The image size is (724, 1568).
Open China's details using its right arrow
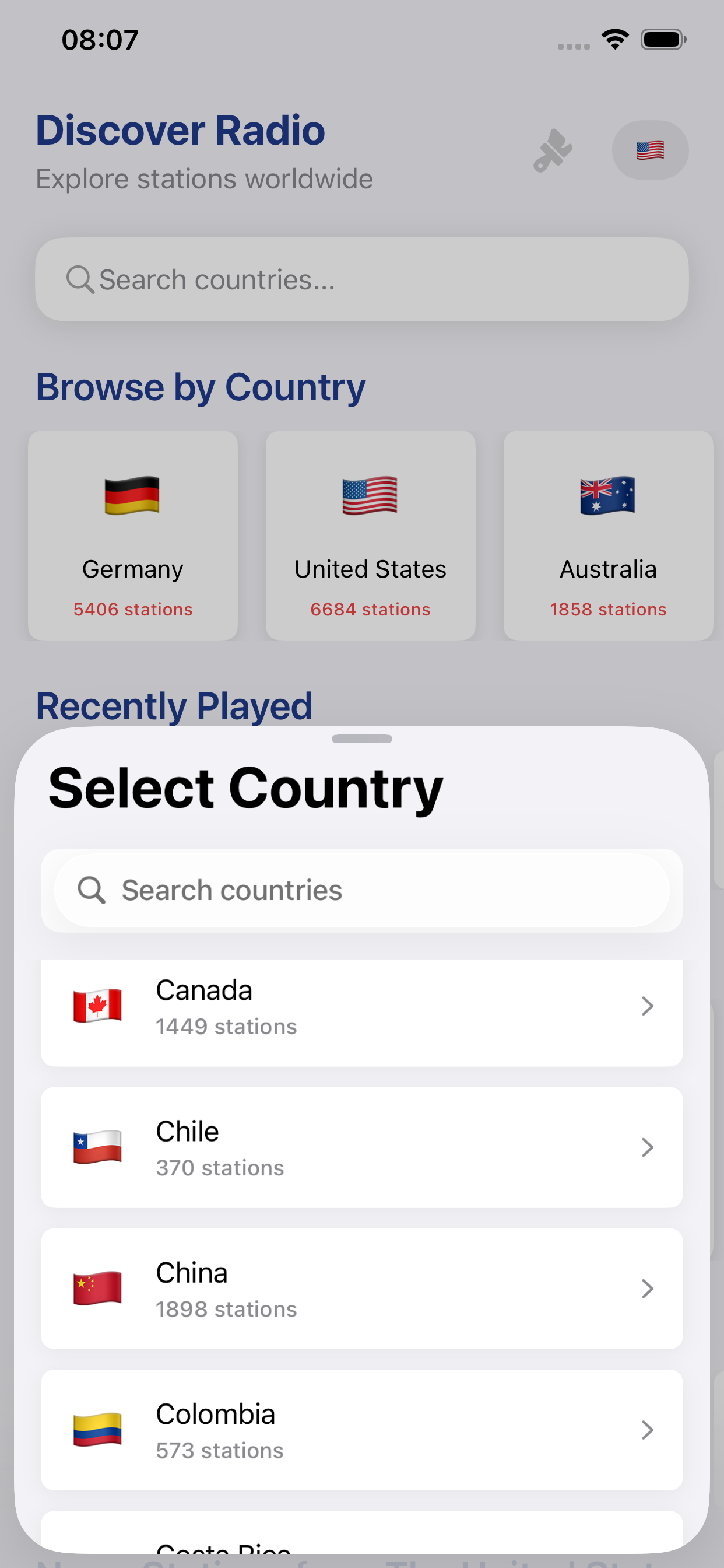coord(647,1289)
